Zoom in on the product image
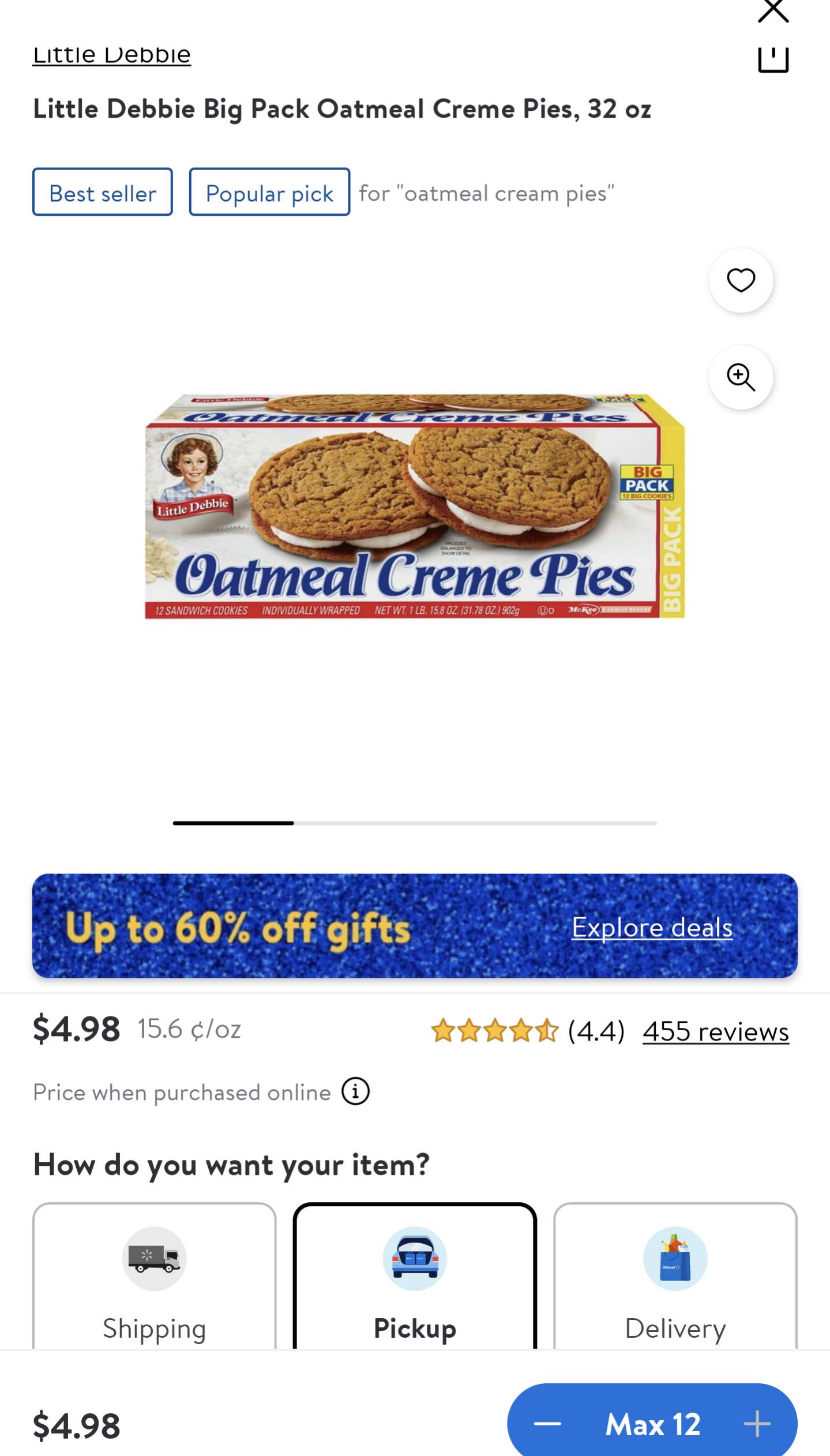The width and height of the screenshot is (830, 1456). (741, 377)
